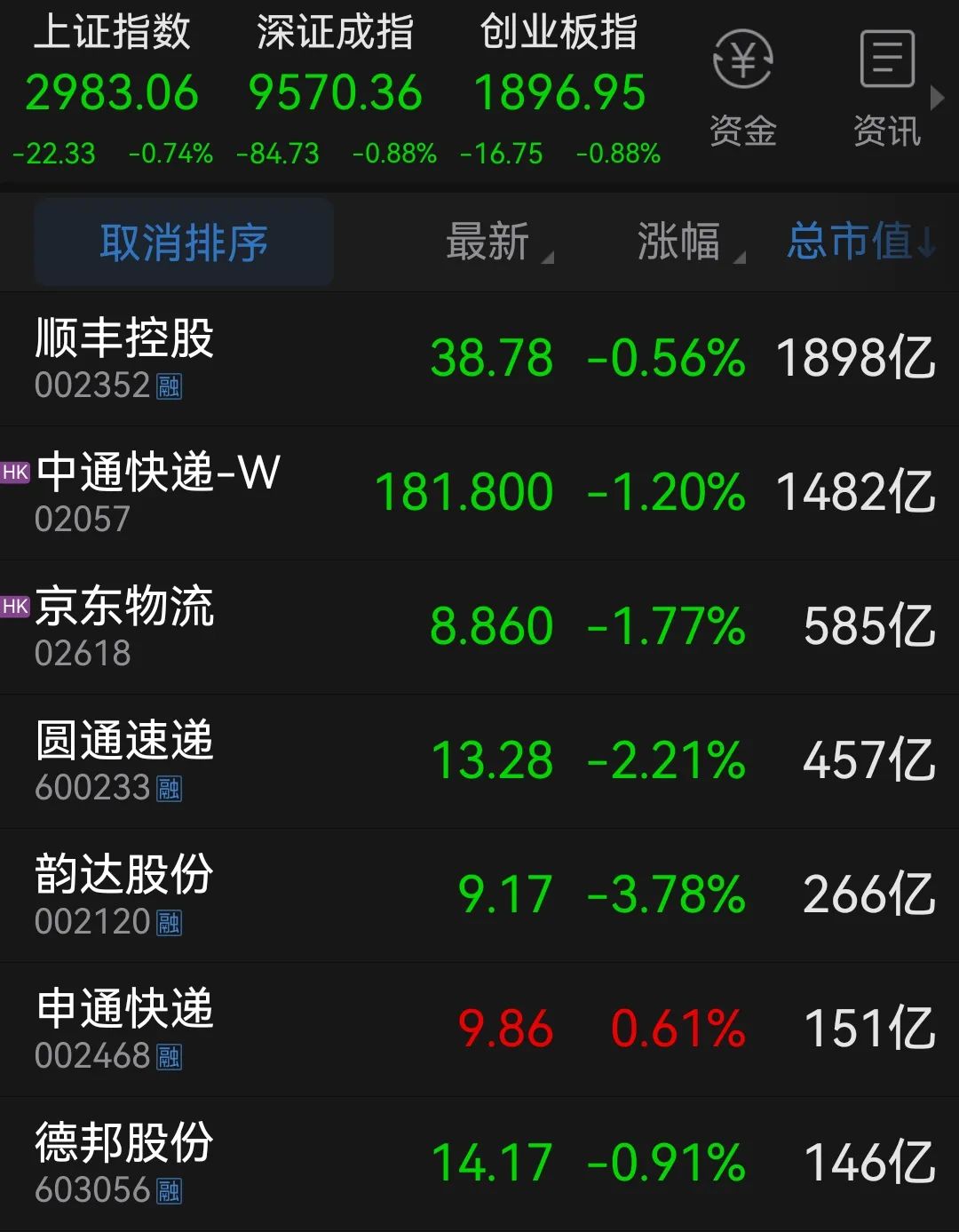
Task: Open 顺丰控股 stock details
Action: [479, 359]
